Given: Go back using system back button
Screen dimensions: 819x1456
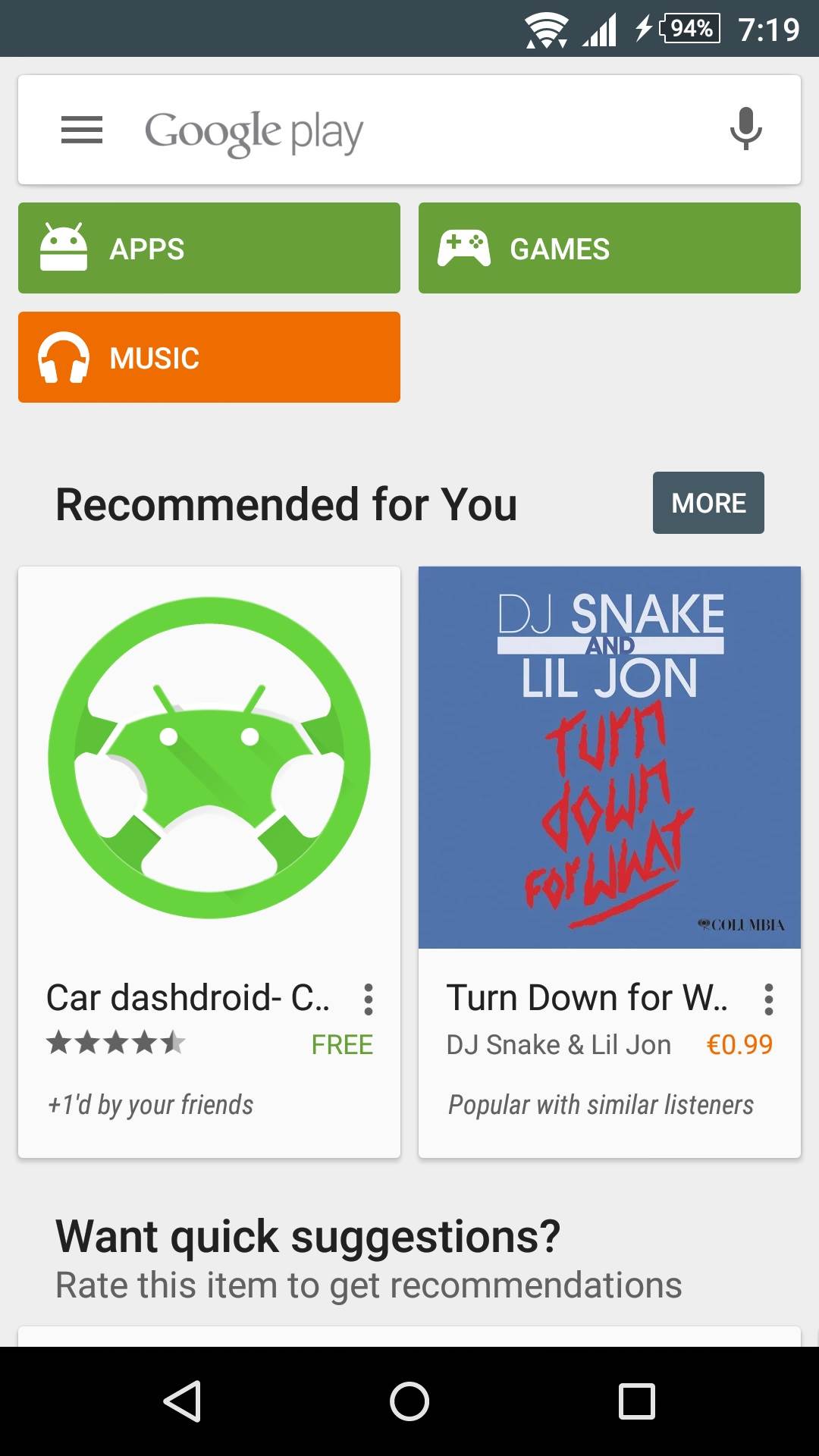Looking at the screenshot, I should pyautogui.click(x=182, y=1401).
